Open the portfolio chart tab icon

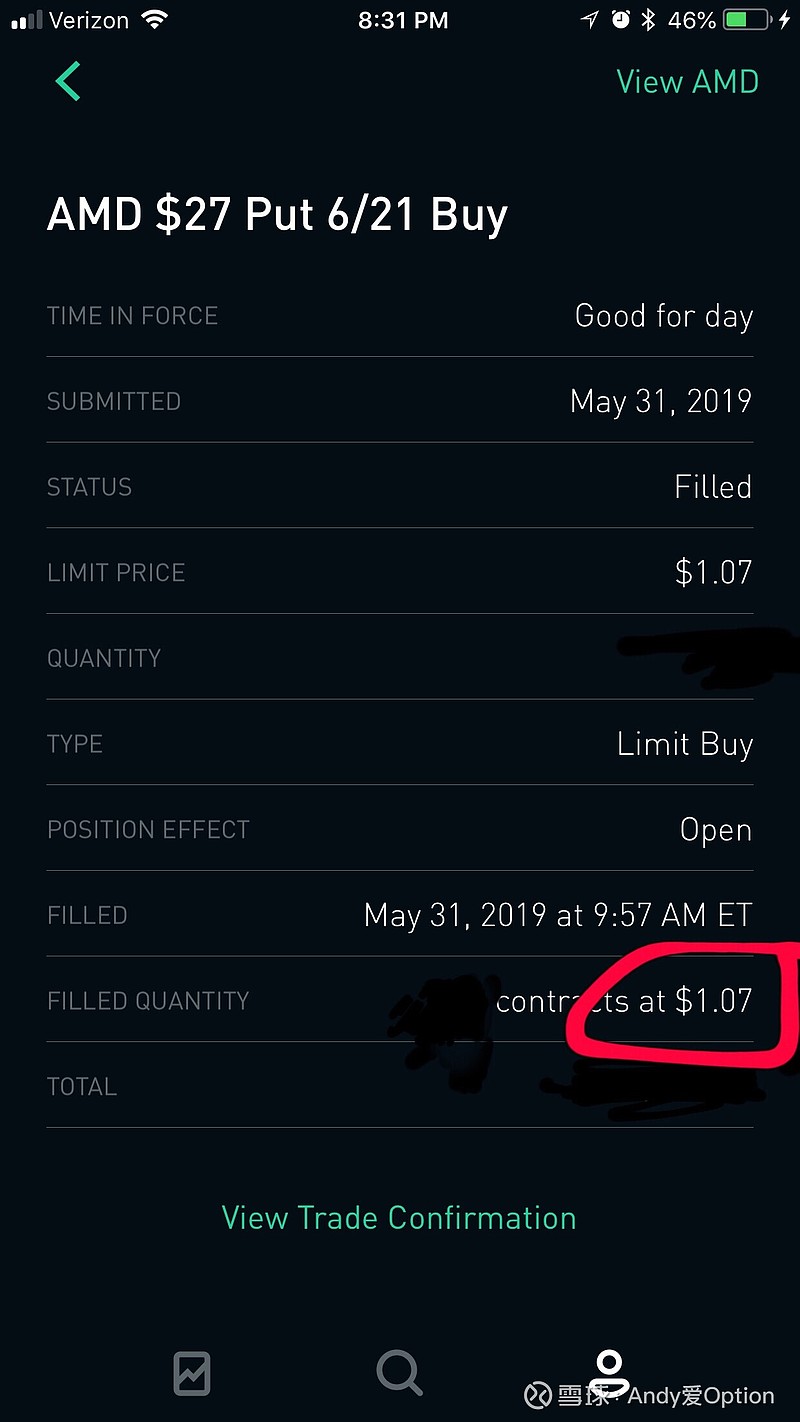click(192, 1373)
